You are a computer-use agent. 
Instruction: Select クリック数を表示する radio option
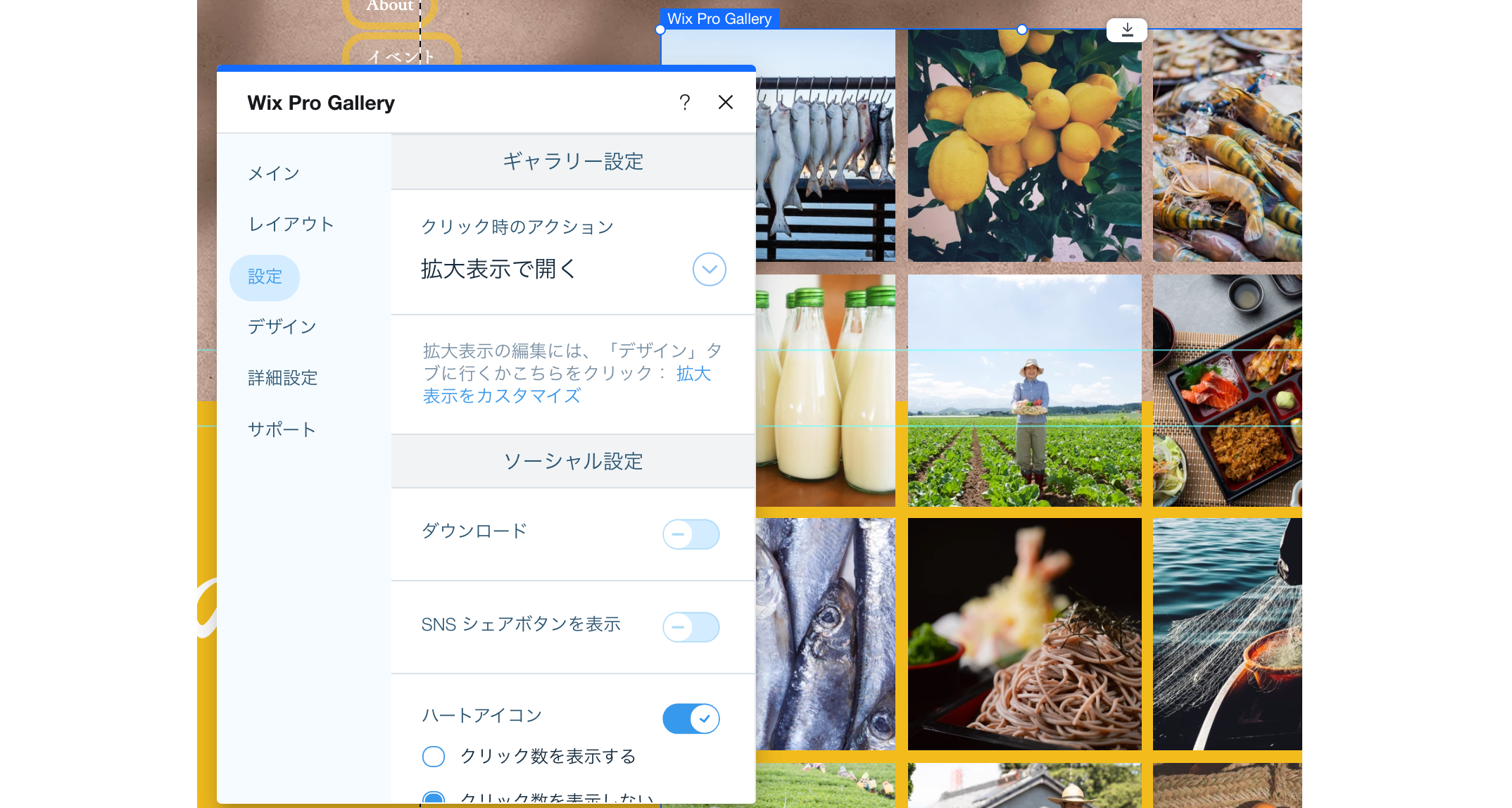pyautogui.click(x=434, y=757)
